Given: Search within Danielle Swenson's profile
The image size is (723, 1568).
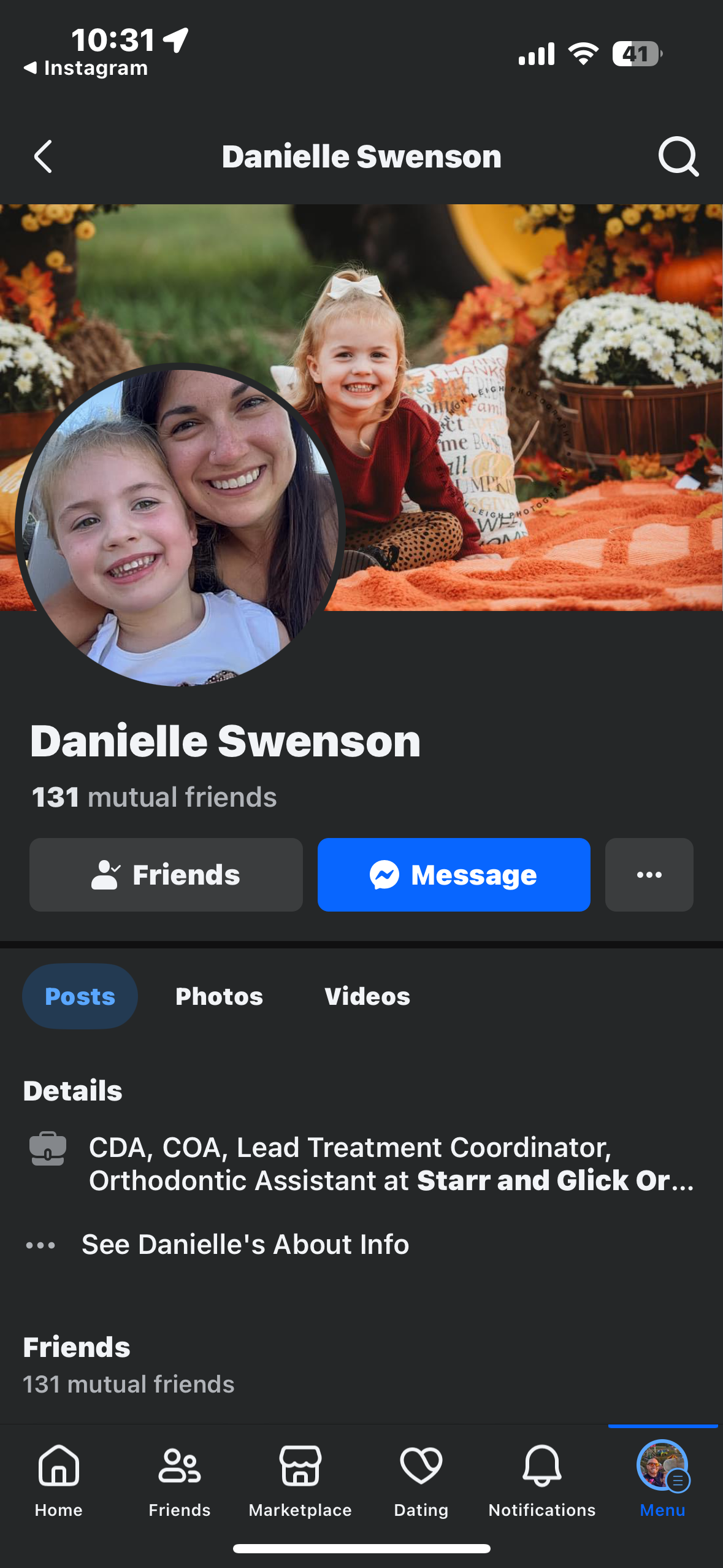Looking at the screenshot, I should pyautogui.click(x=678, y=157).
